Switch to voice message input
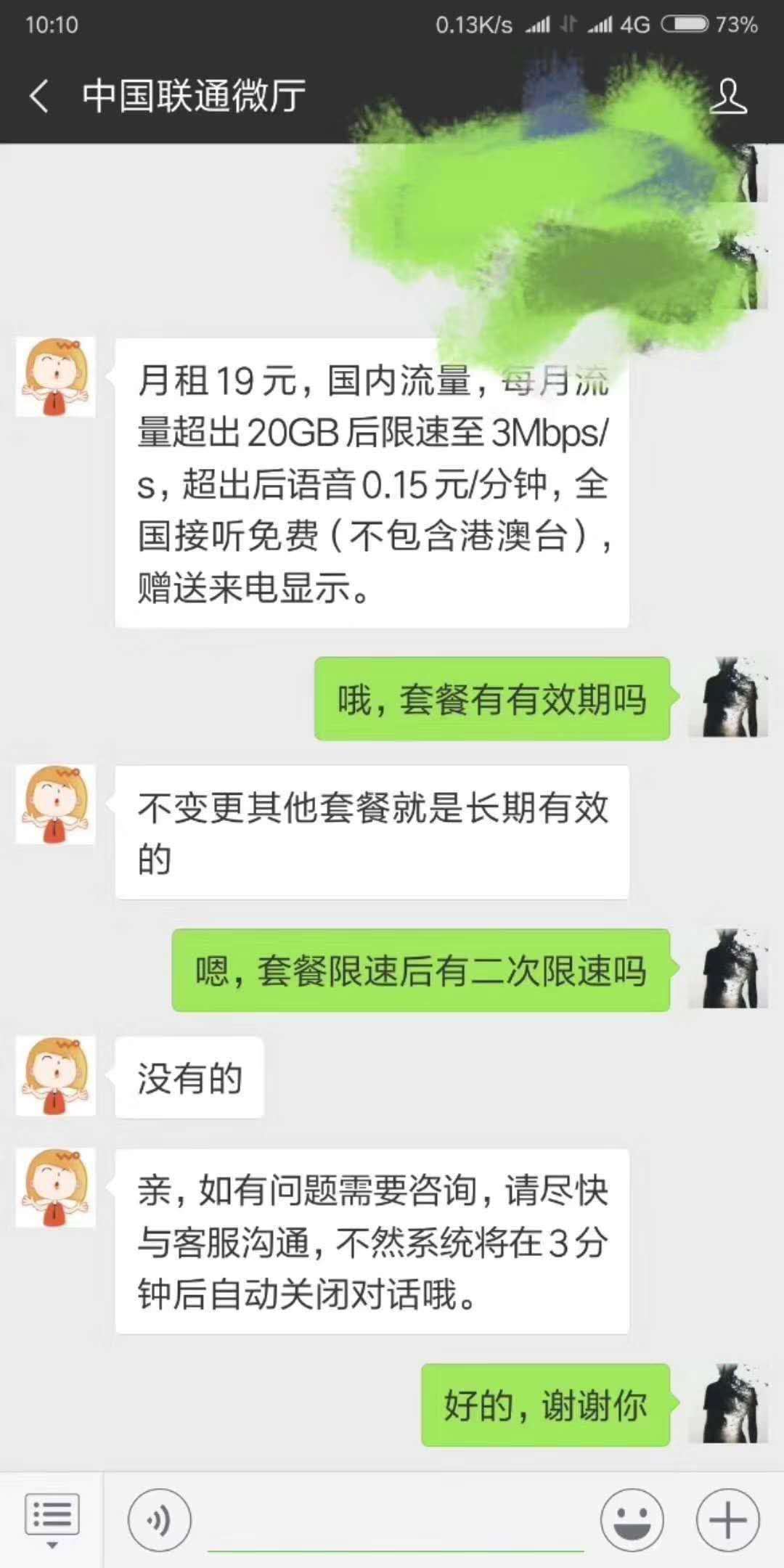 160,1519
